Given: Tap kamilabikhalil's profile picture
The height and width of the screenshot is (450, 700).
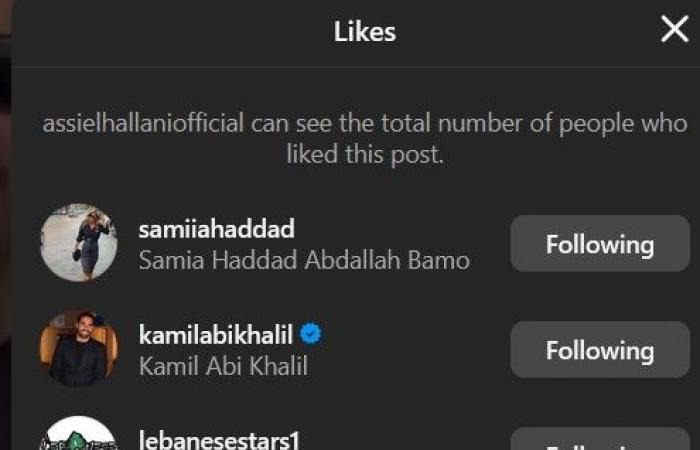Looking at the screenshot, I should [79, 350].
